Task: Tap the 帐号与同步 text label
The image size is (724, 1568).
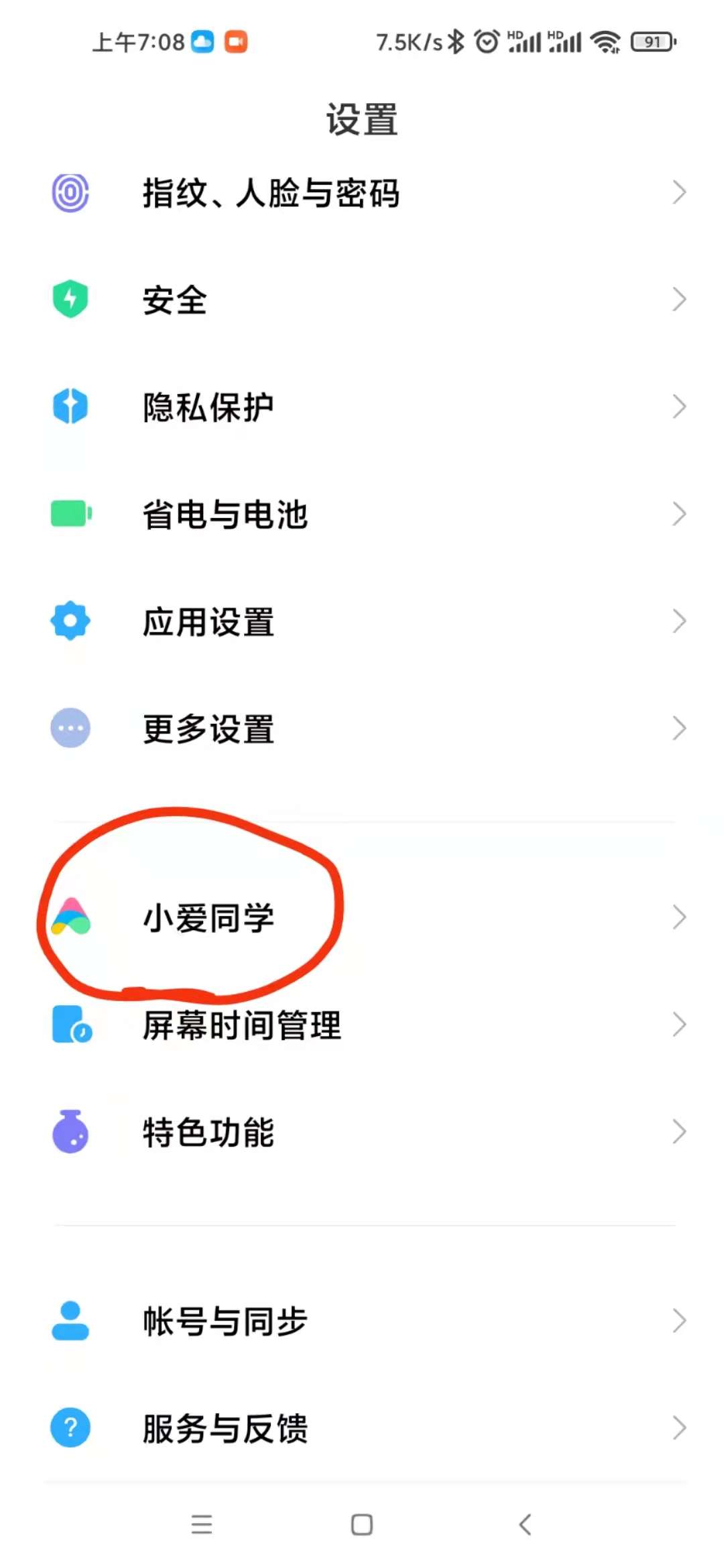Action: [x=223, y=1321]
